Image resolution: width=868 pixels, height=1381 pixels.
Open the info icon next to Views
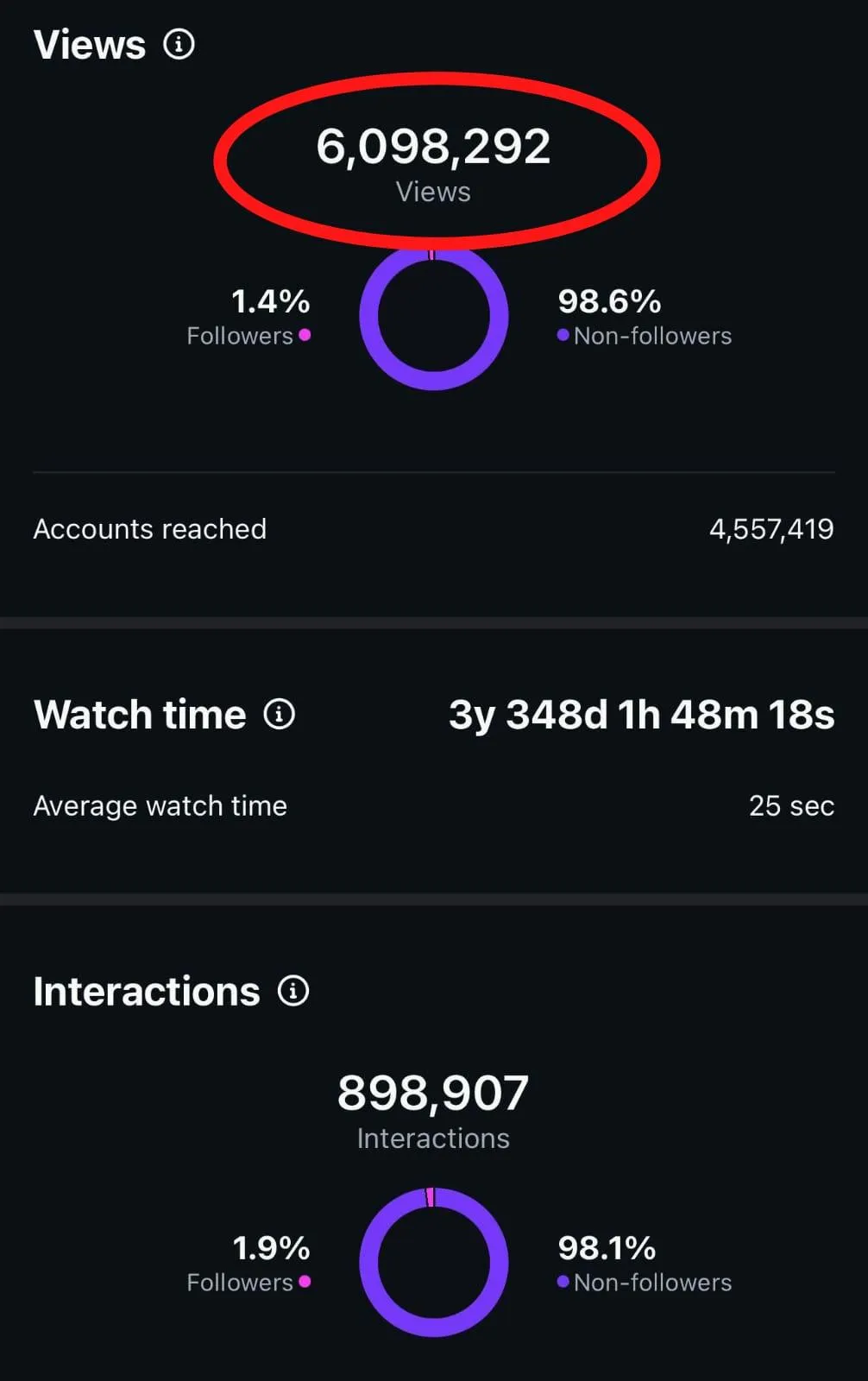[179, 44]
